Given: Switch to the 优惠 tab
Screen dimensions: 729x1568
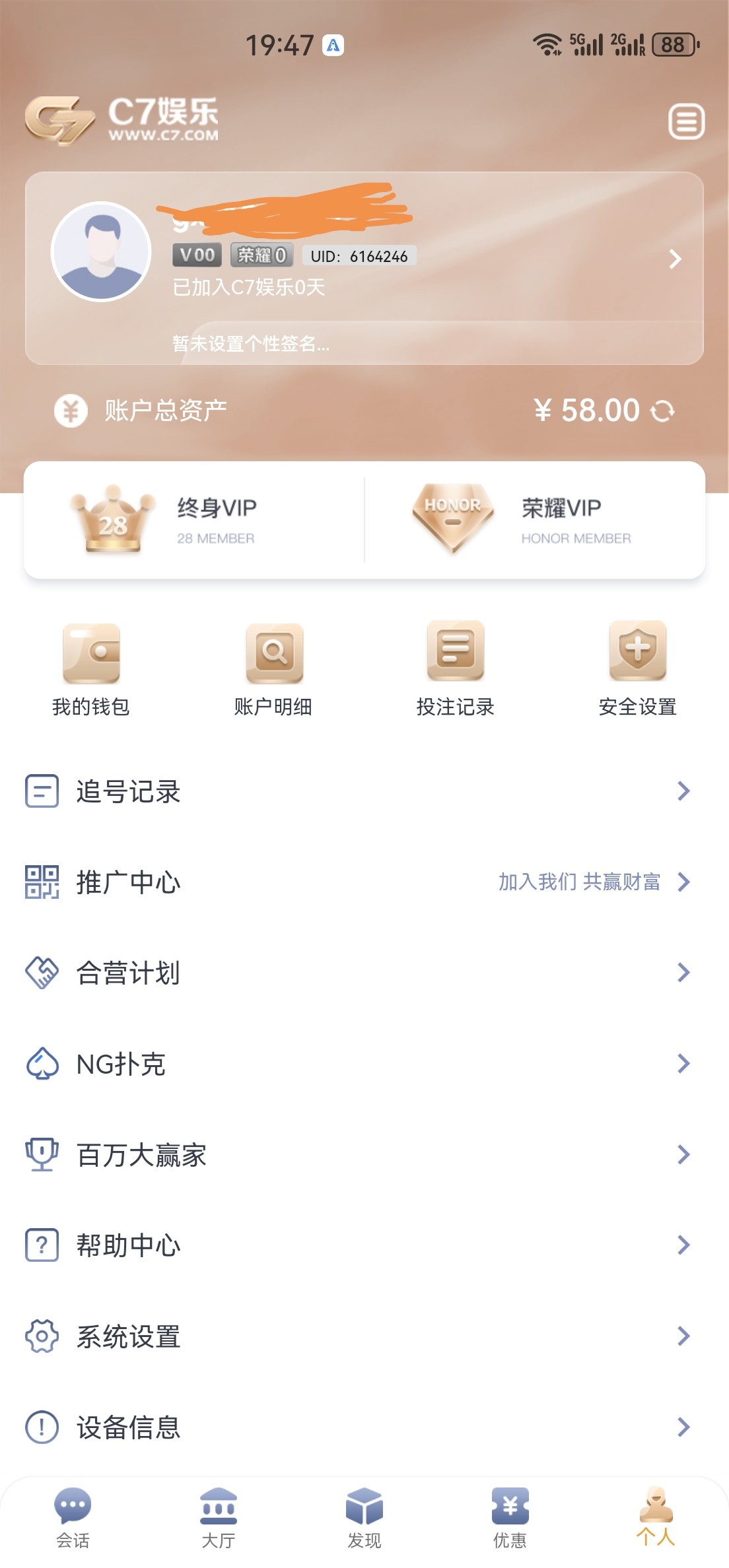Looking at the screenshot, I should pos(510,1518).
